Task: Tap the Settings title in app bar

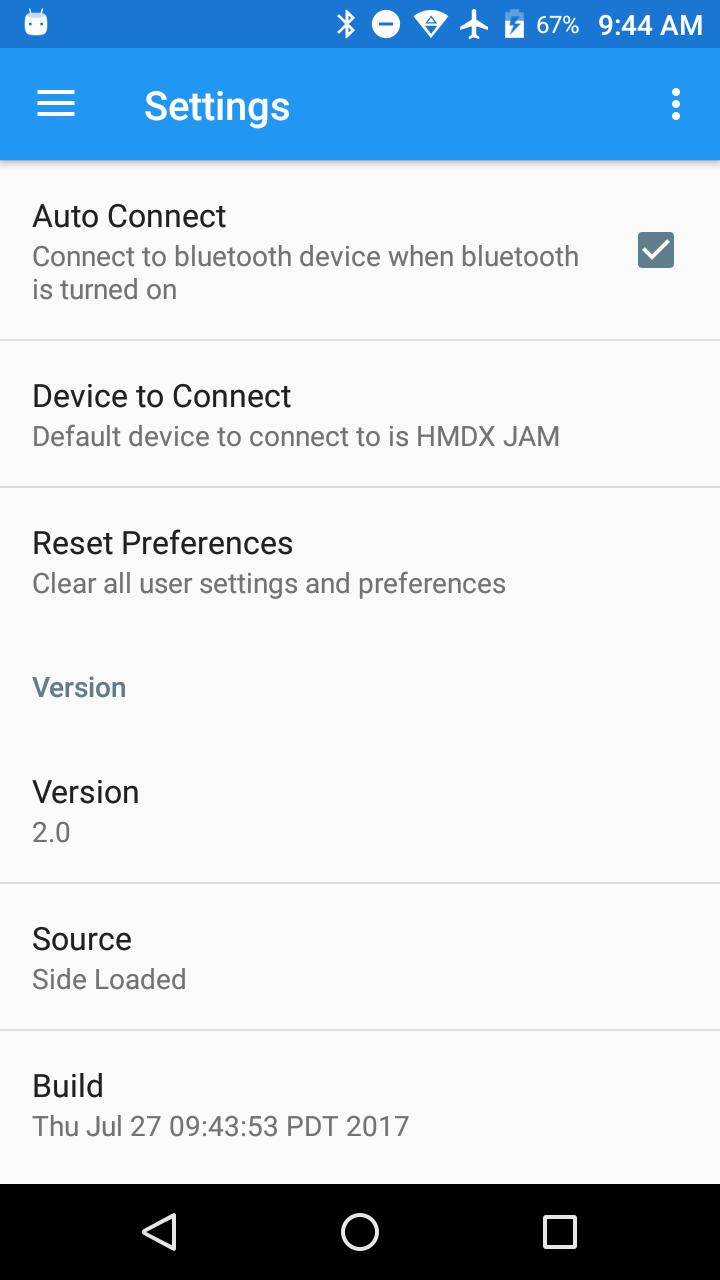Action: (217, 104)
